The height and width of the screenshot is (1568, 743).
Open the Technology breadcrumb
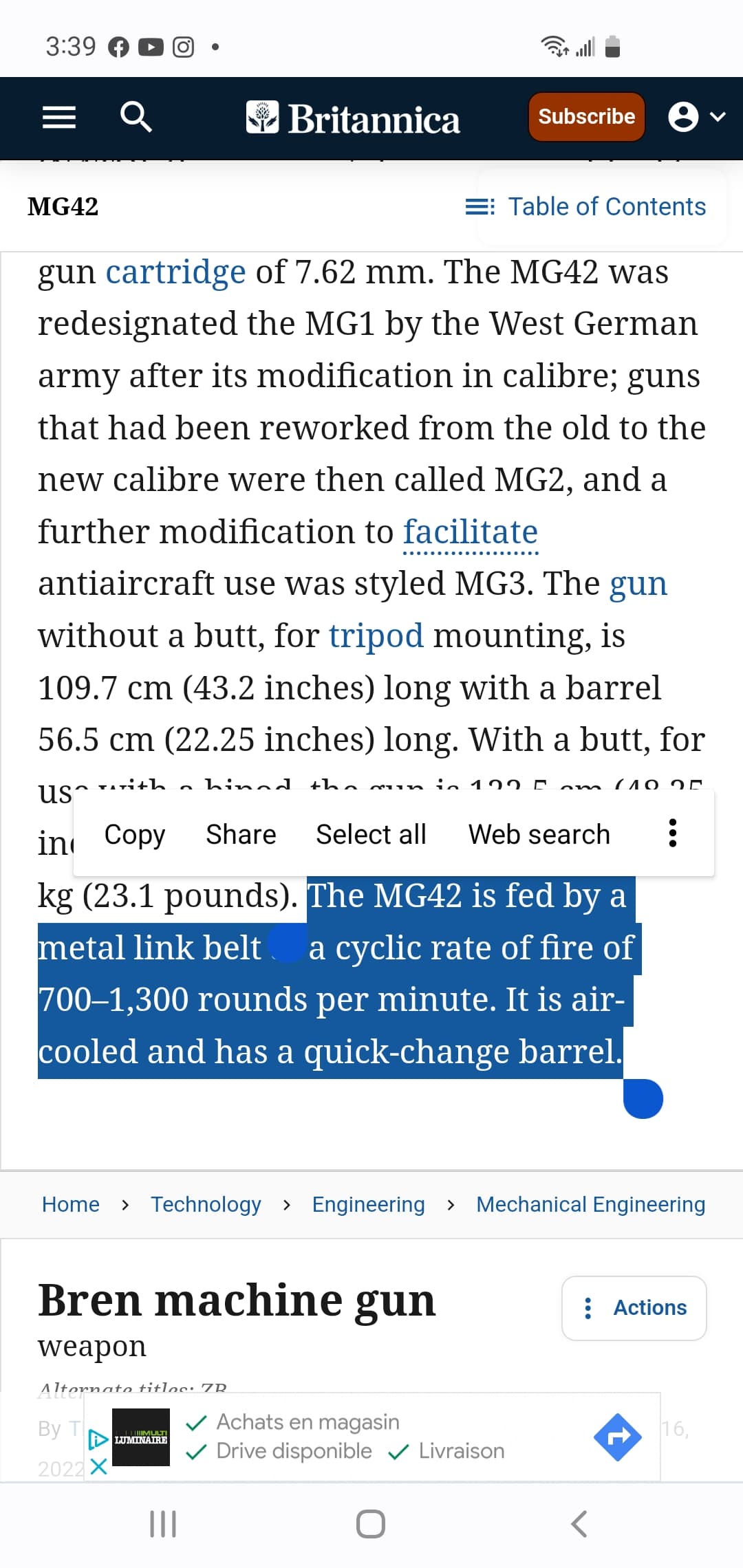tap(206, 1204)
